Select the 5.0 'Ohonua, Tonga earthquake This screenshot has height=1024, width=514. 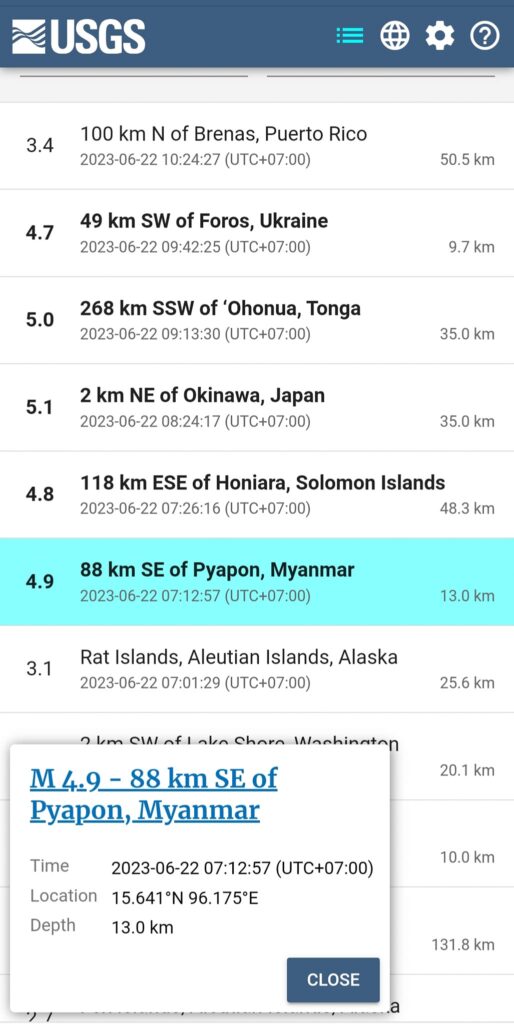click(x=257, y=320)
